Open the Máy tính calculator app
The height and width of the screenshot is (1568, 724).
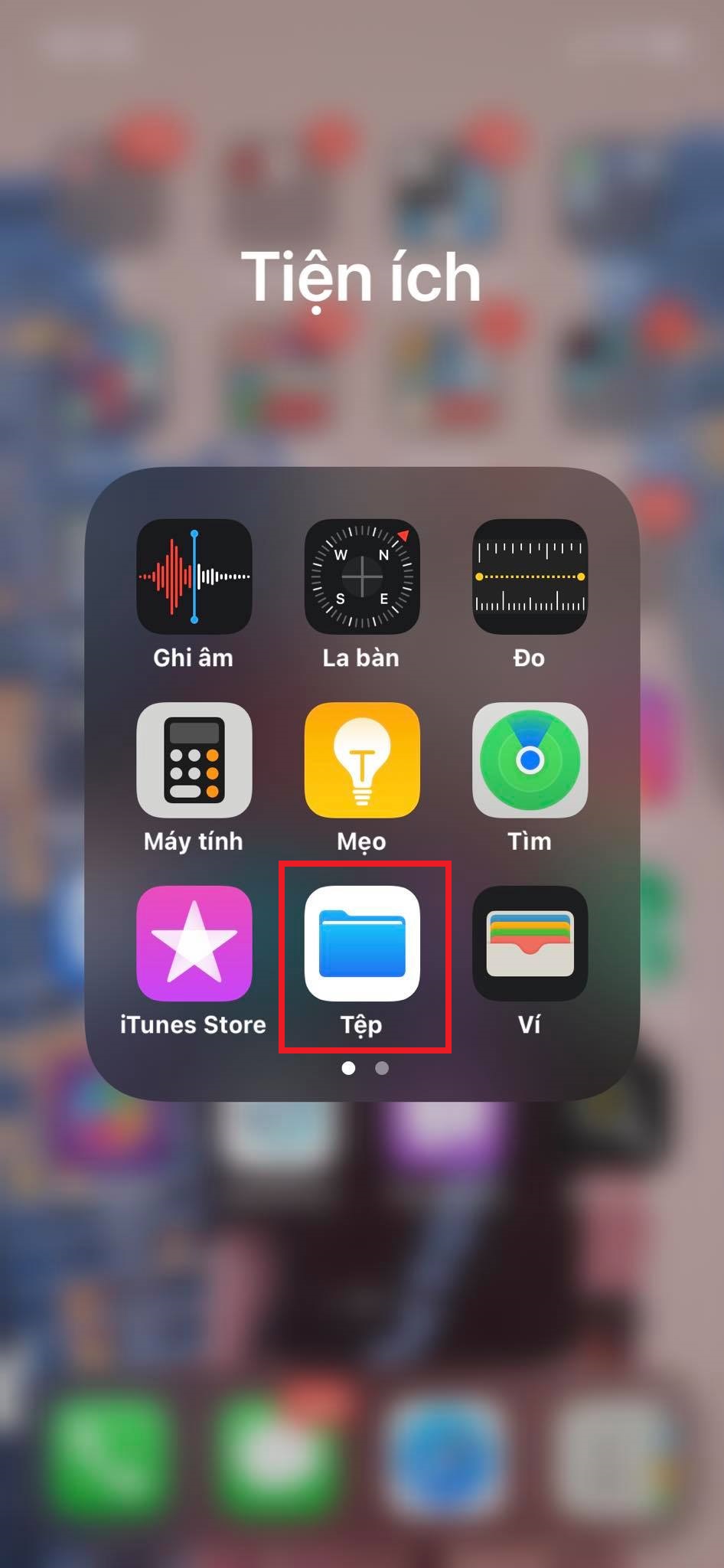(x=194, y=760)
